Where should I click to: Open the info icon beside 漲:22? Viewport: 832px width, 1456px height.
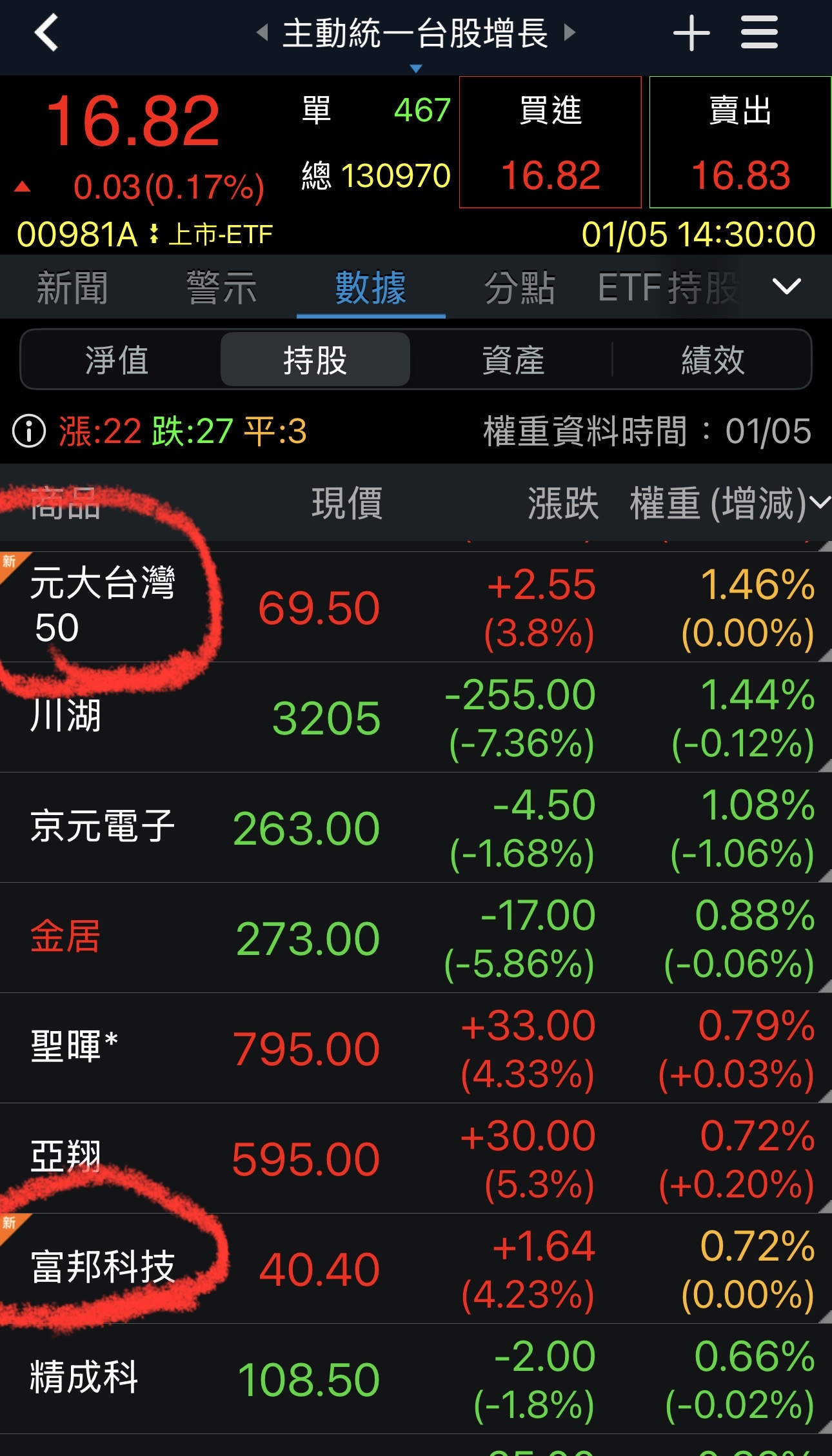[x=29, y=431]
